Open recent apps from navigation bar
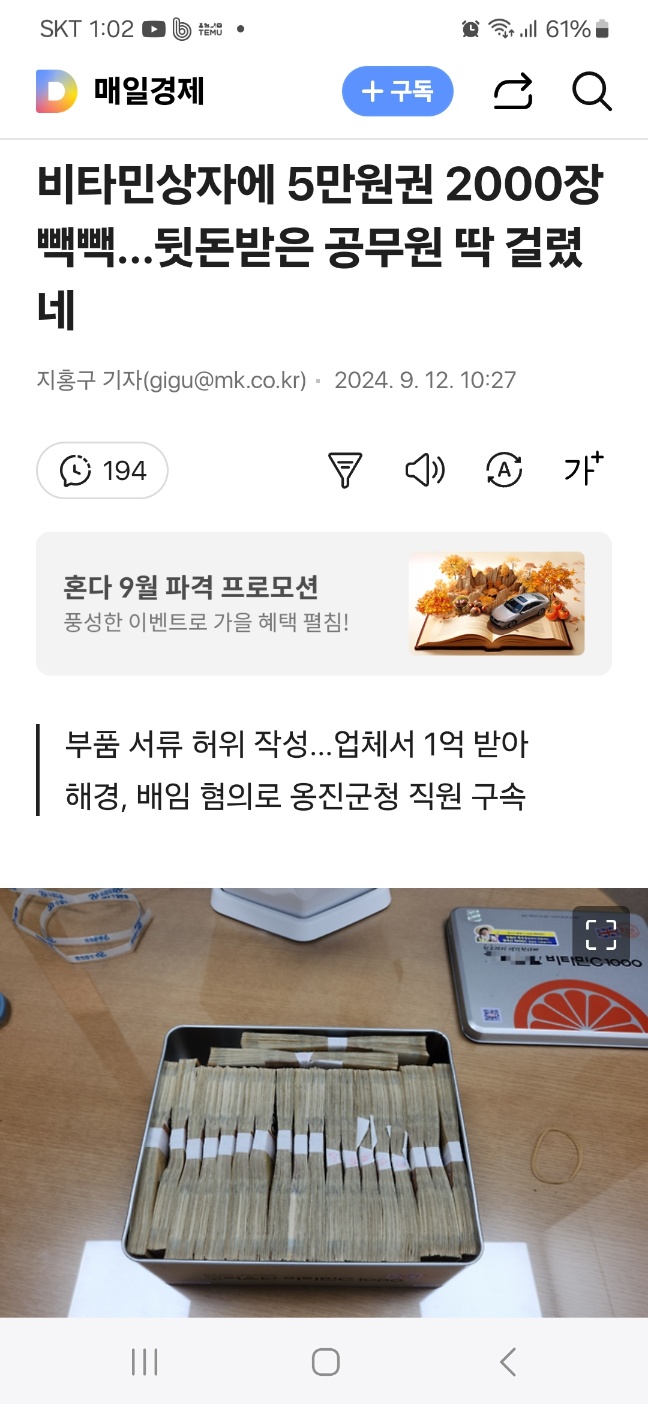 click(145, 1361)
